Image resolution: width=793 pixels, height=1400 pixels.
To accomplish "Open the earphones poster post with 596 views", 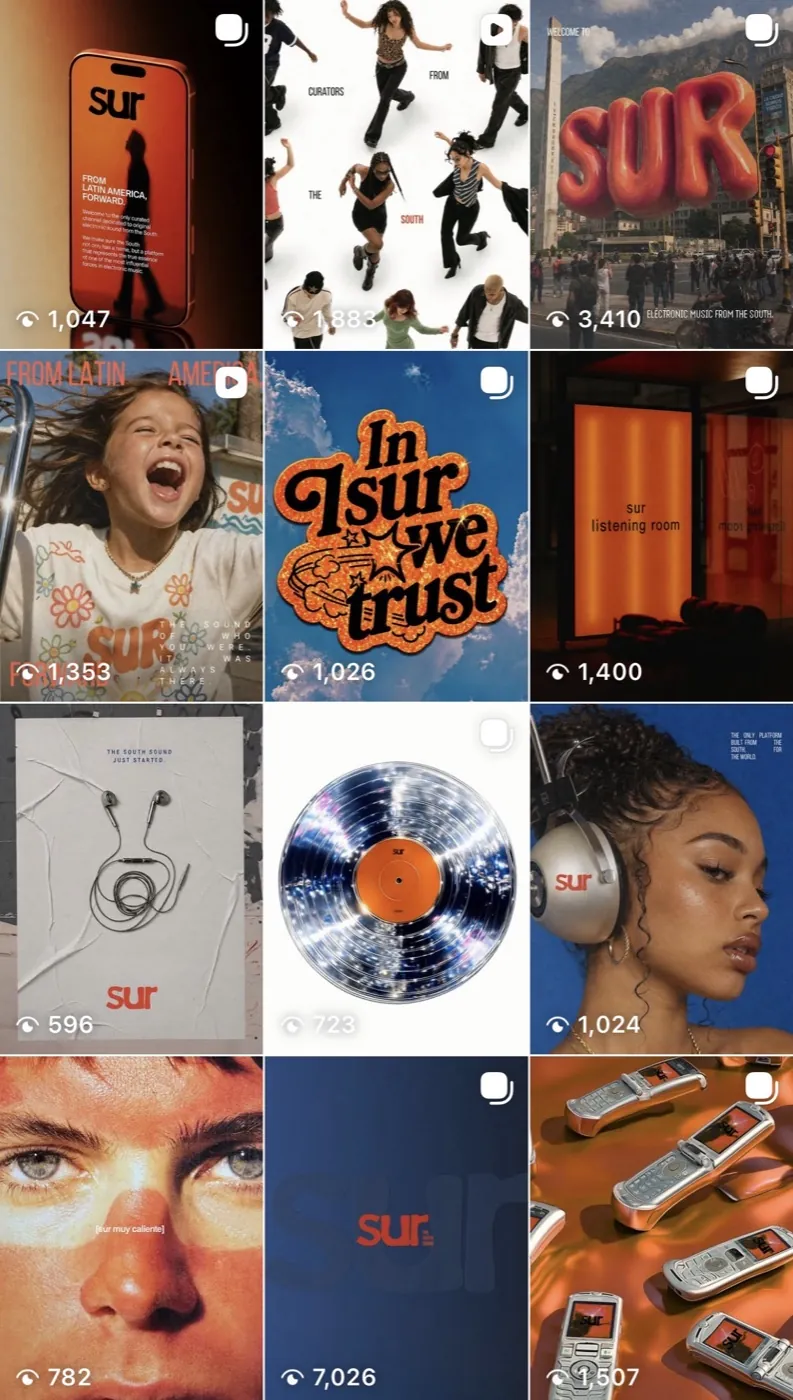I will [131, 879].
